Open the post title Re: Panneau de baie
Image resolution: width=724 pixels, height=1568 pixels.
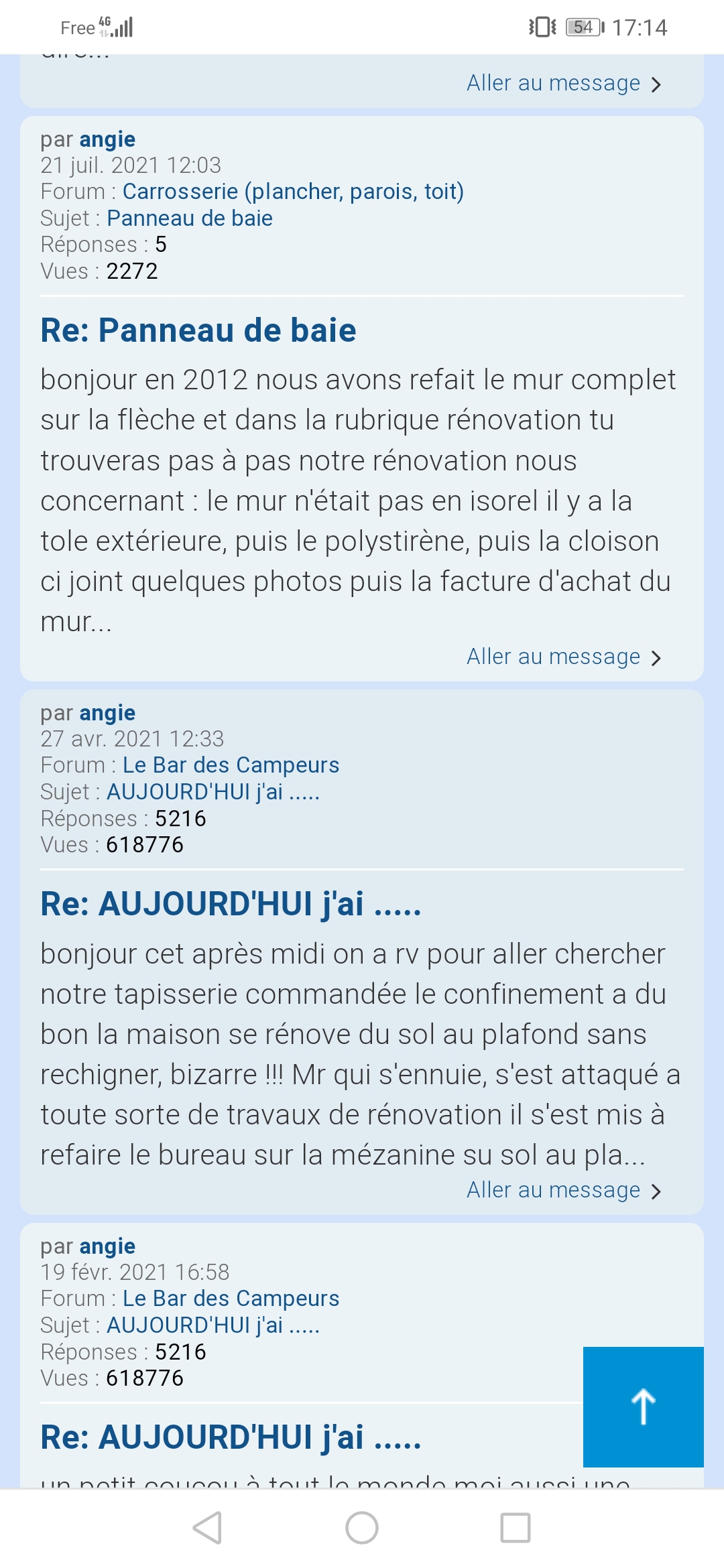tap(198, 330)
